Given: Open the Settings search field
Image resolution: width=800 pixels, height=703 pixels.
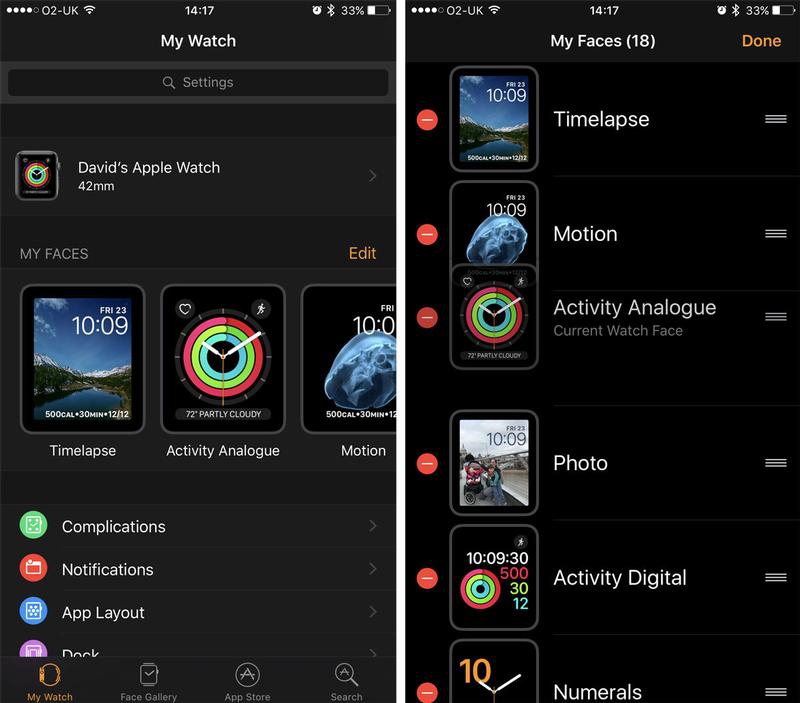Looking at the screenshot, I should point(197,82).
